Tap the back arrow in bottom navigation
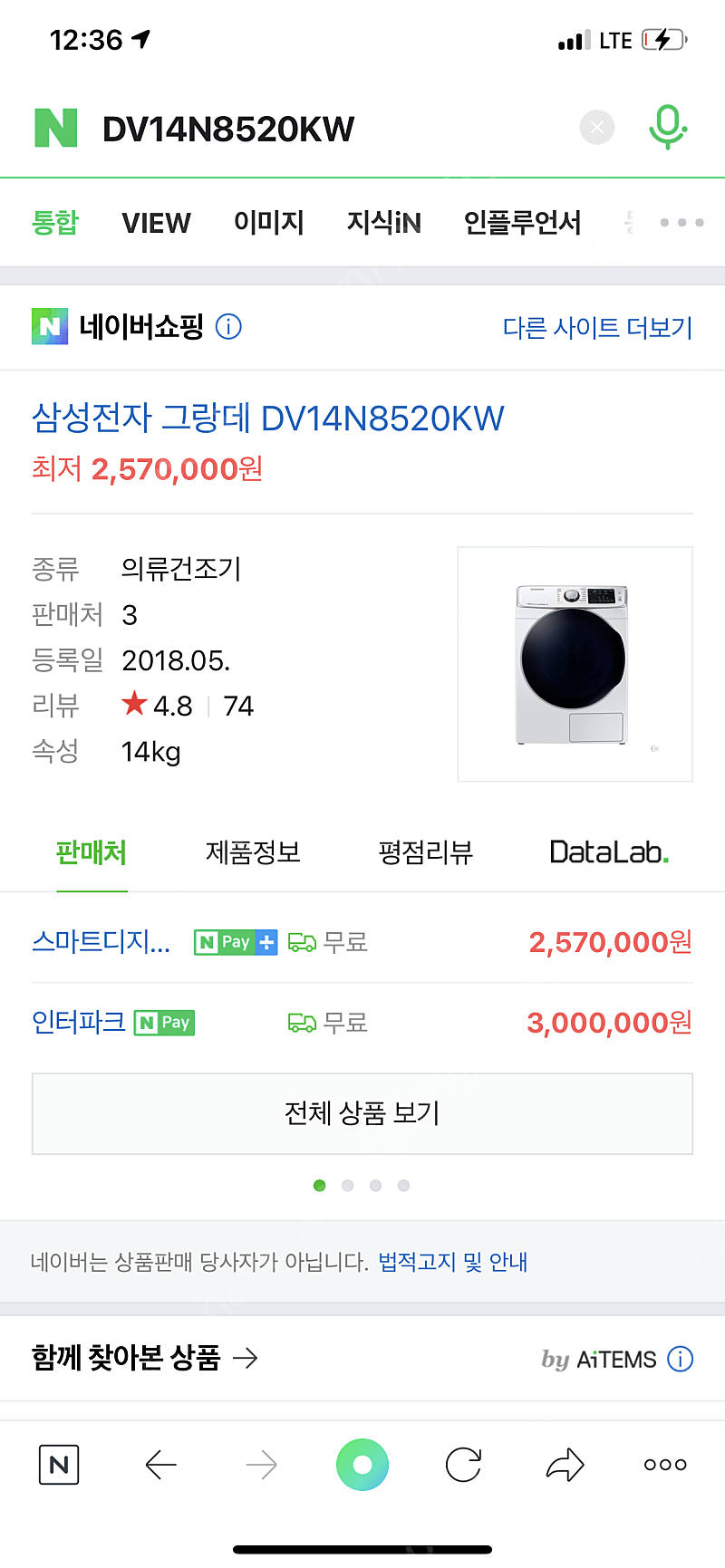Screen dimensions: 725x1568 point(160,1464)
